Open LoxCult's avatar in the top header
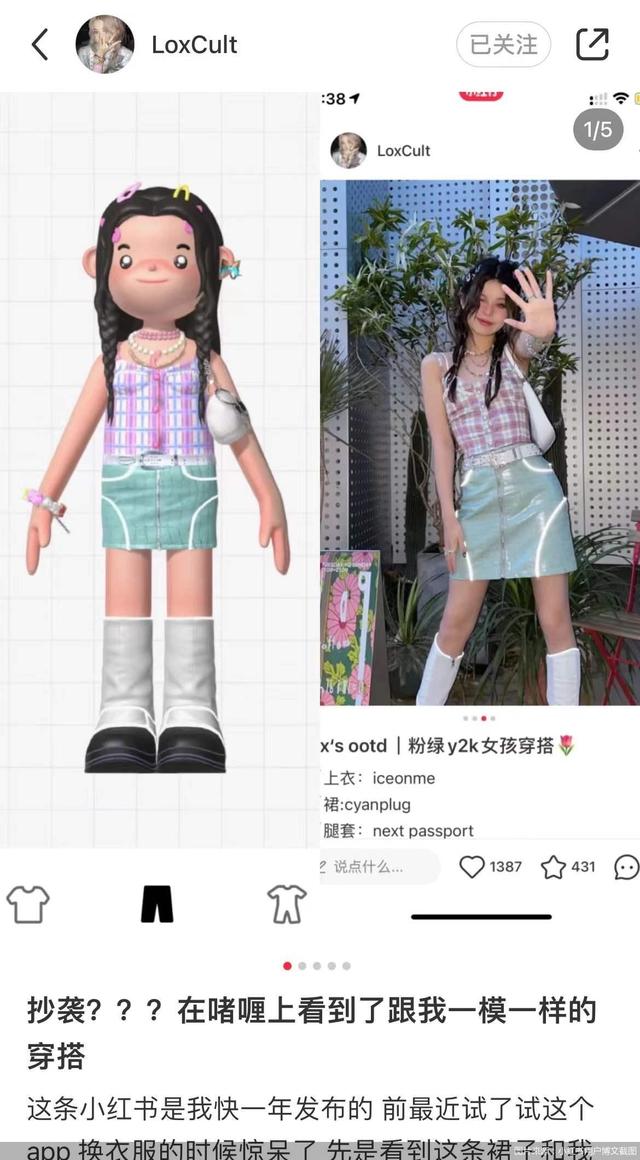 coord(105,45)
